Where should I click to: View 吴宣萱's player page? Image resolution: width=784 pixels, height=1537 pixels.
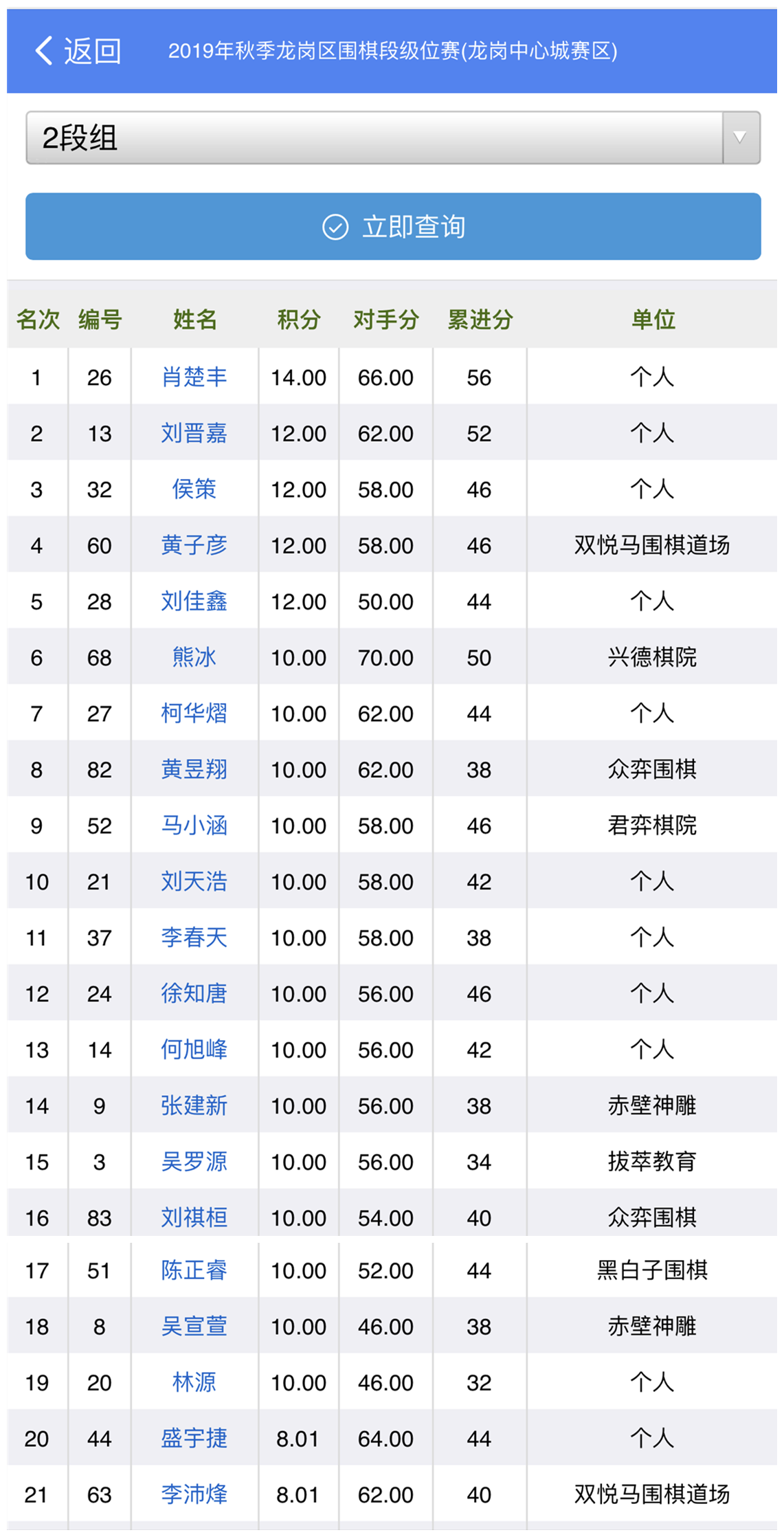pos(194,1325)
